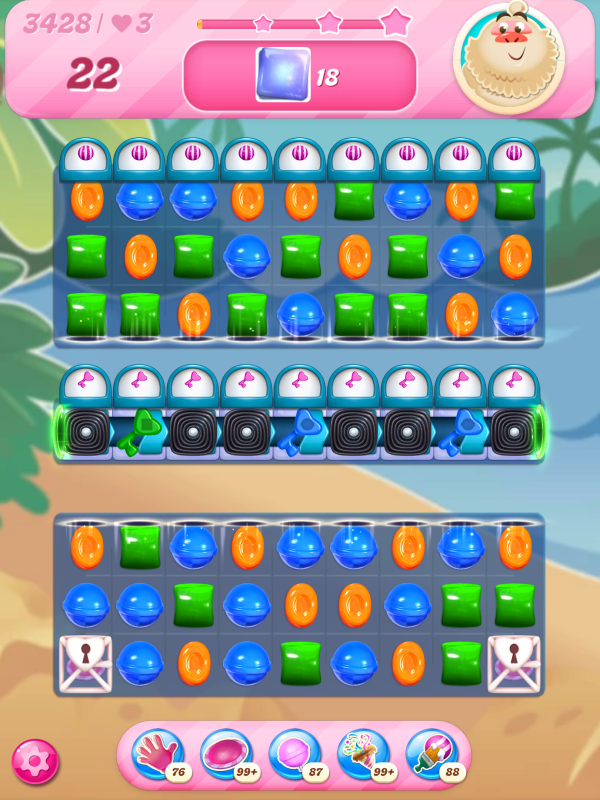600x800 pixels.
Task: Tap the left locked heart envelope tile
Action: pos(85,663)
